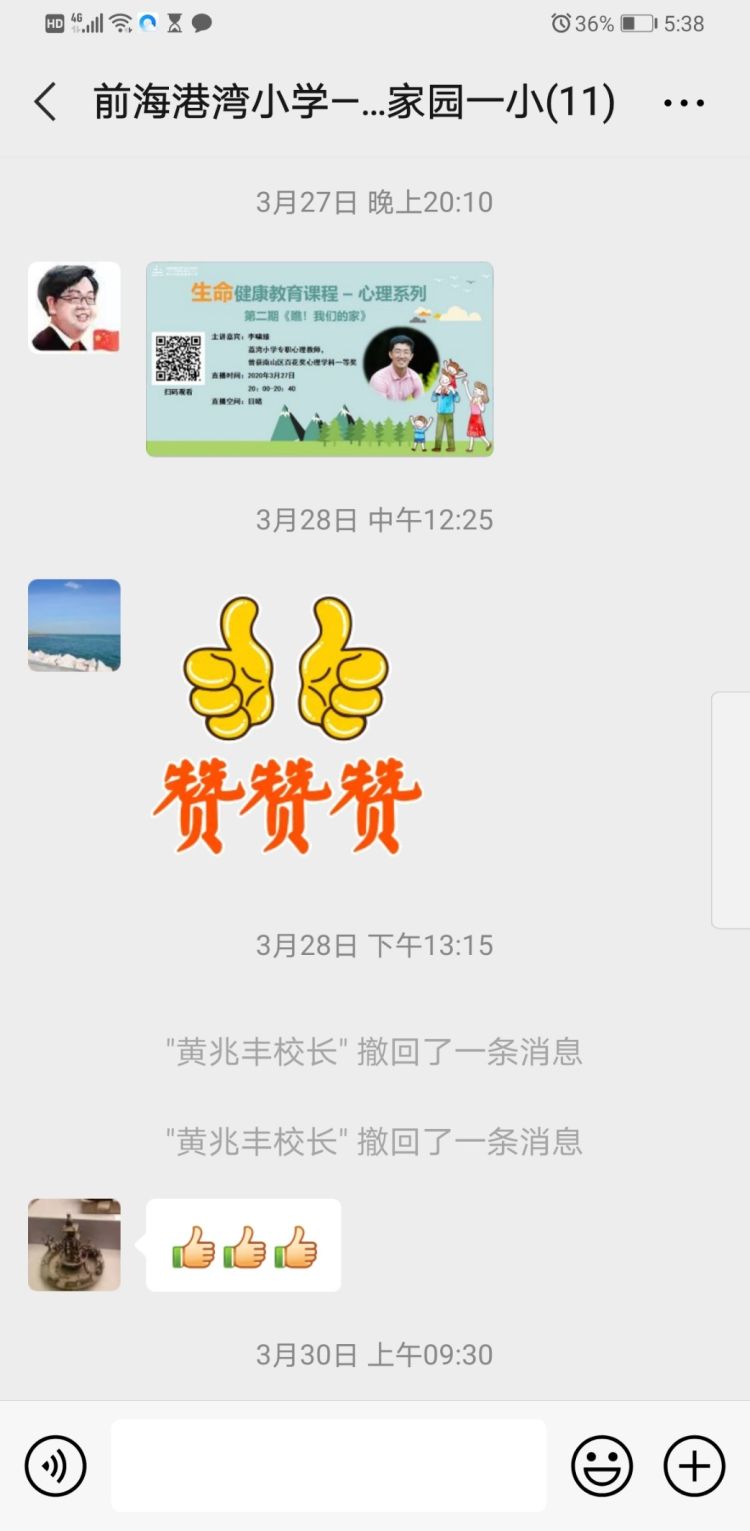The image size is (750, 1531).
Task: Tap the avatar beside the thumbs-up emoji message
Action: (74, 1245)
